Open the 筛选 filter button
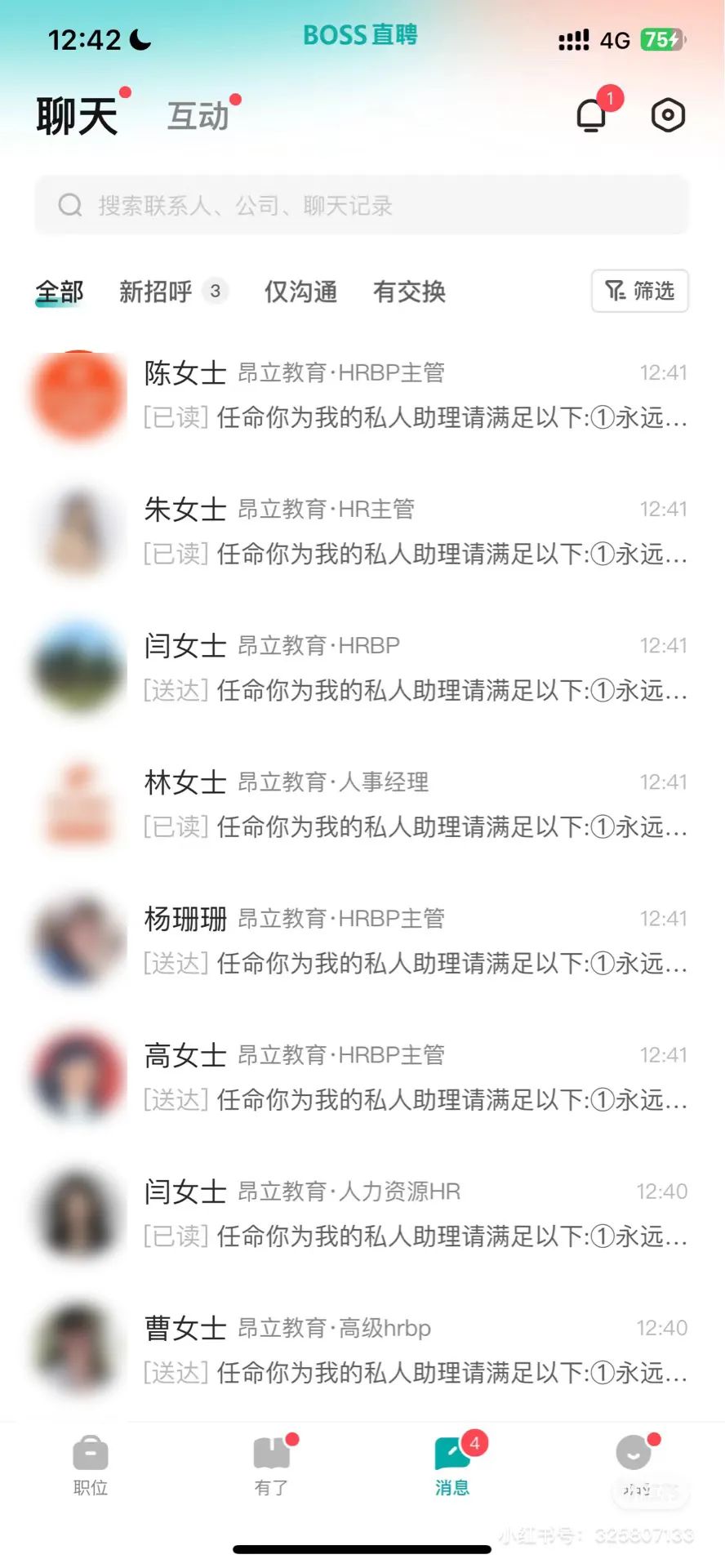Viewport: 725px width, 1568px height. 639,291
